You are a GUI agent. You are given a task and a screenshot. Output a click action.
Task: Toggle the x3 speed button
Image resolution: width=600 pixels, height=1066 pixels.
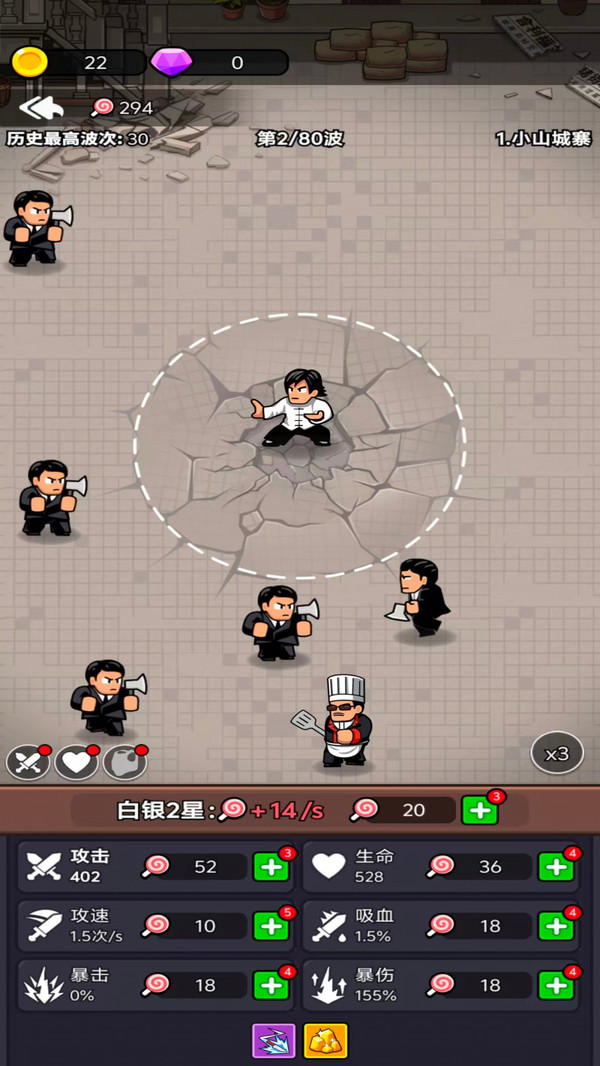click(x=557, y=753)
